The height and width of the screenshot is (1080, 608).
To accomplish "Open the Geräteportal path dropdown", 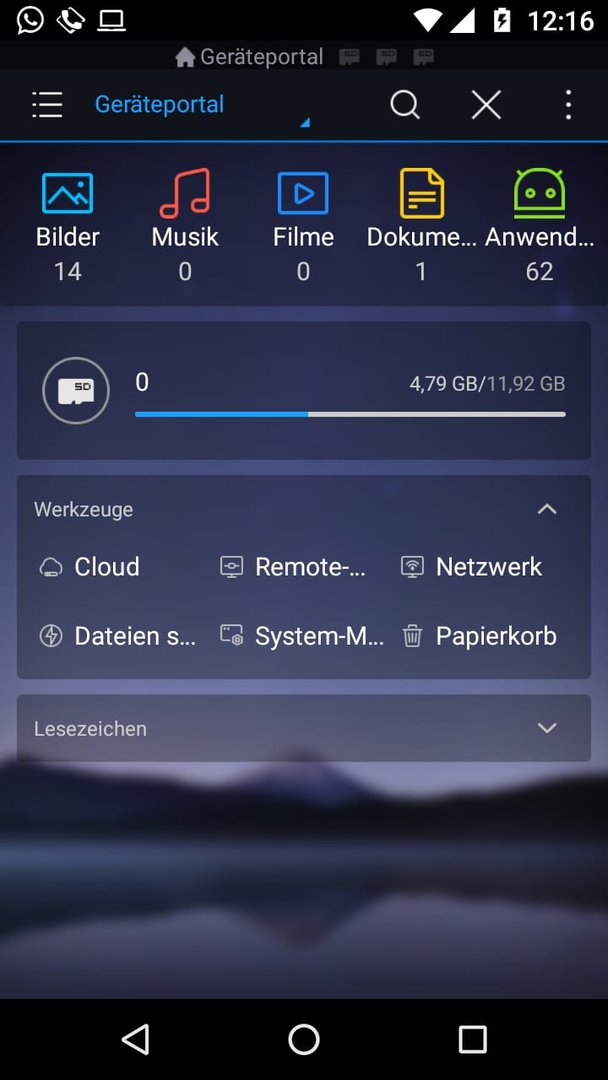I will pyautogui.click(x=202, y=106).
